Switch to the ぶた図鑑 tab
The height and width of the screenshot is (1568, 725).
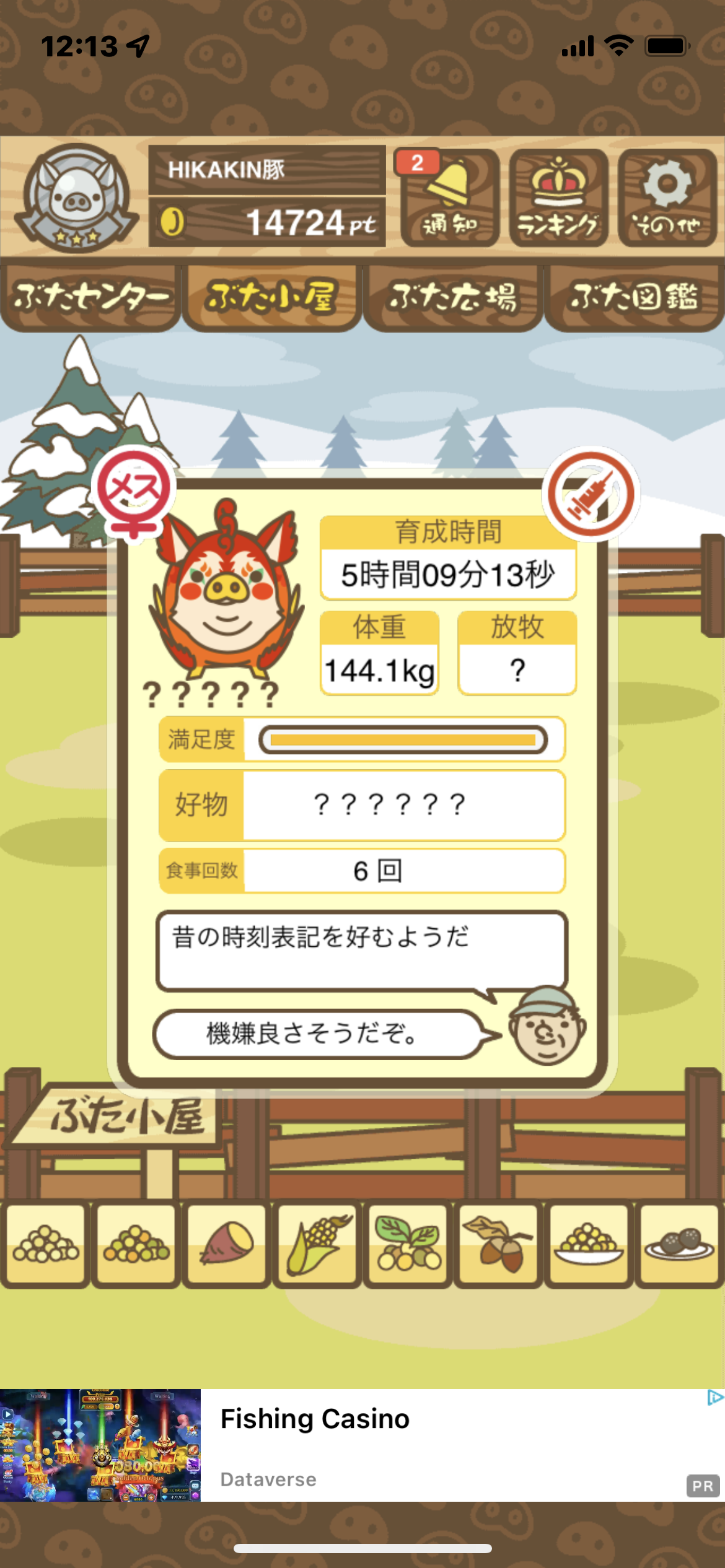(634, 298)
